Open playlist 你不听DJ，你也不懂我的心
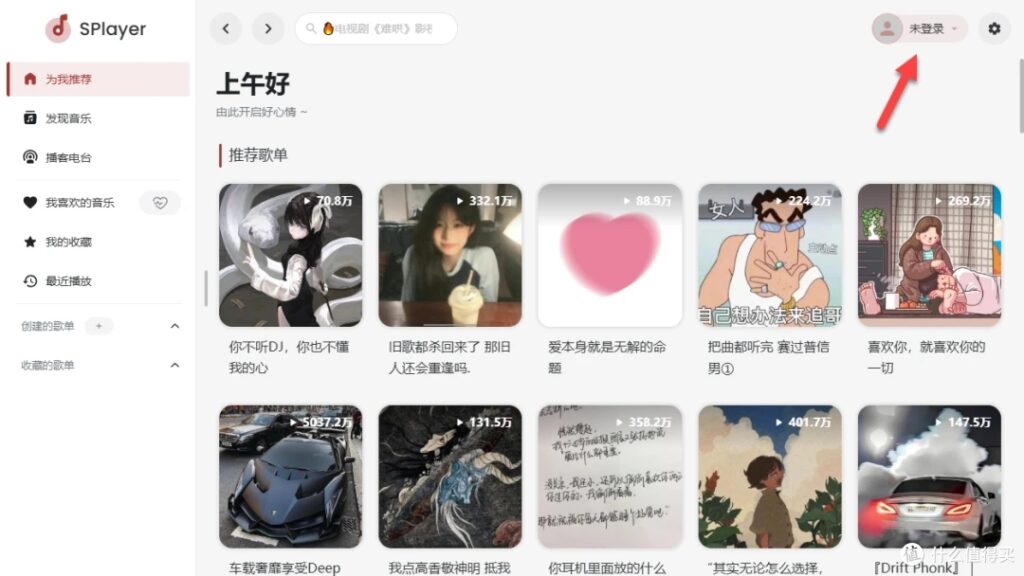 [x=290, y=256]
